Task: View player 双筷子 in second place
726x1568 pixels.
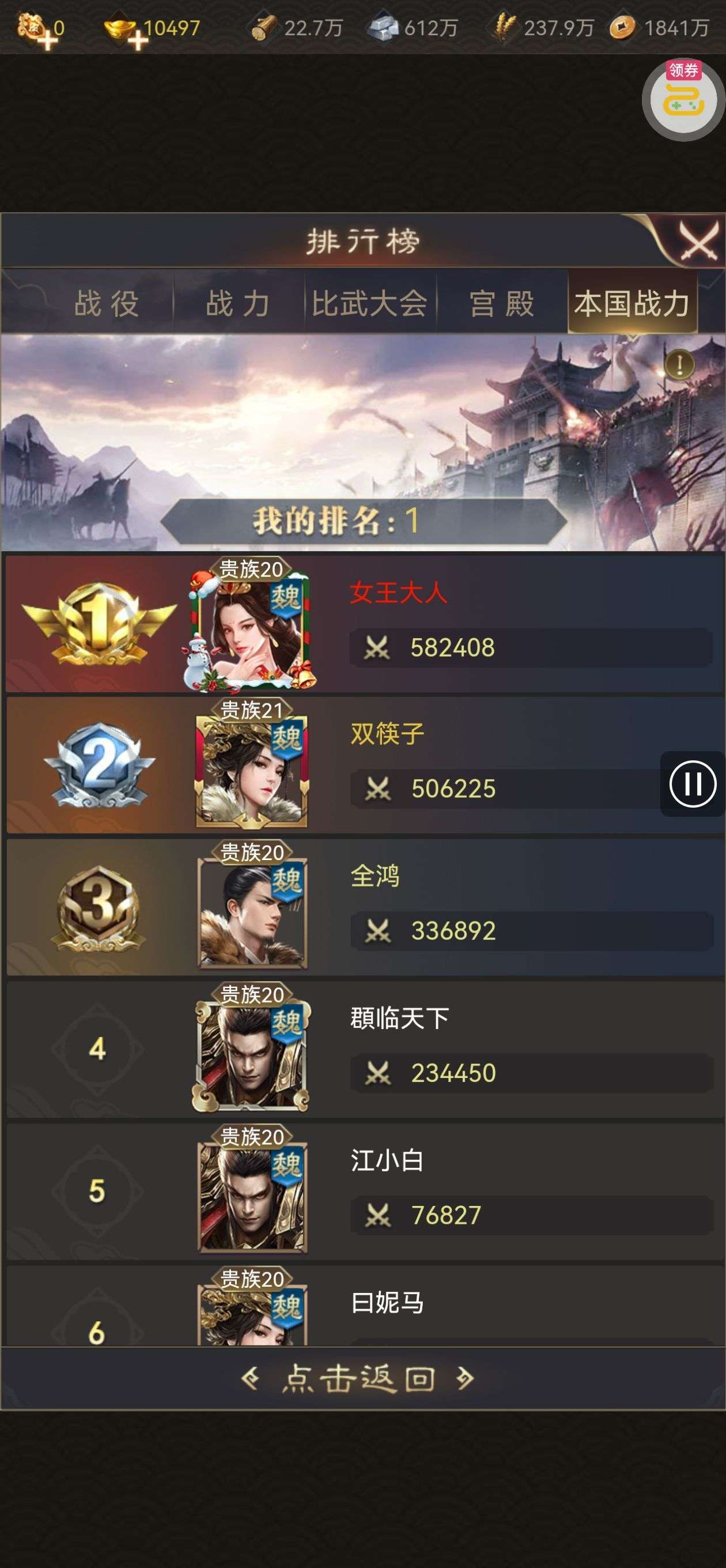Action: pyautogui.click(x=365, y=766)
